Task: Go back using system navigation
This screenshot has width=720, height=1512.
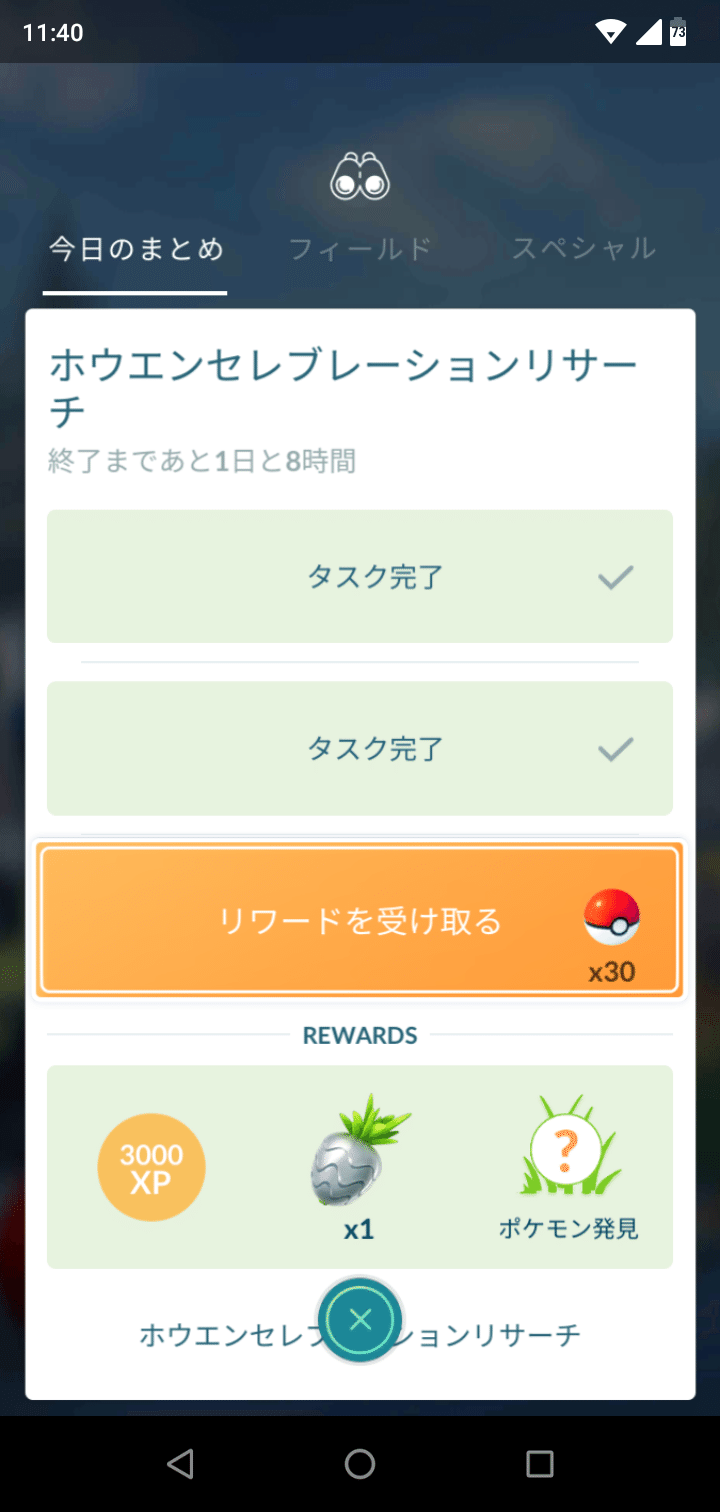Action: point(180,1464)
